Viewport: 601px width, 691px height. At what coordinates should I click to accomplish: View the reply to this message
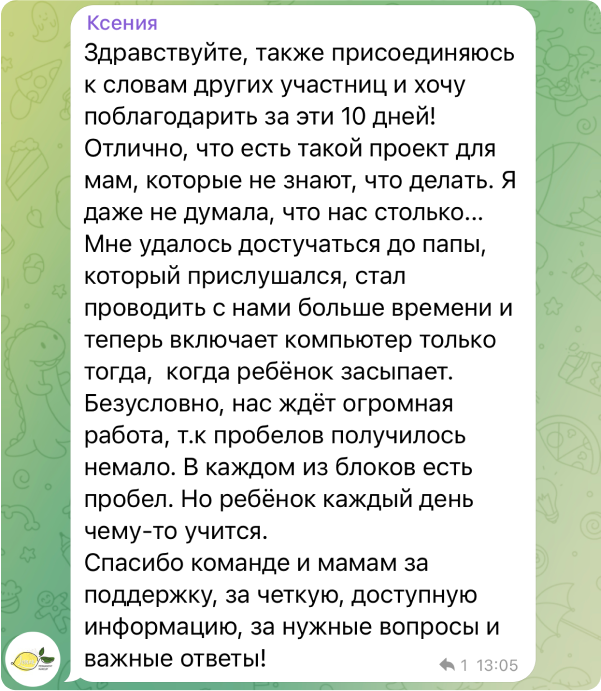[454, 664]
